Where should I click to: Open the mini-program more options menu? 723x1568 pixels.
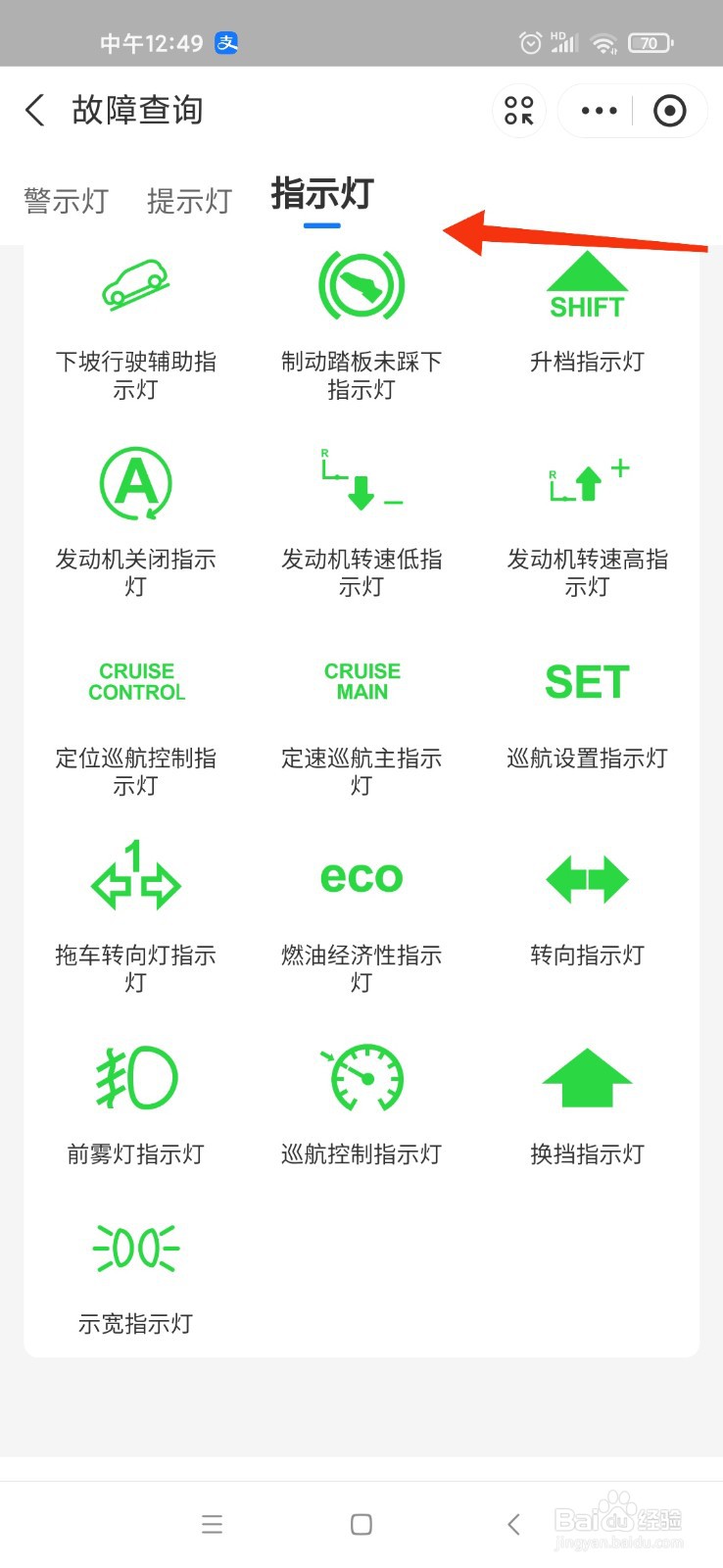click(597, 111)
